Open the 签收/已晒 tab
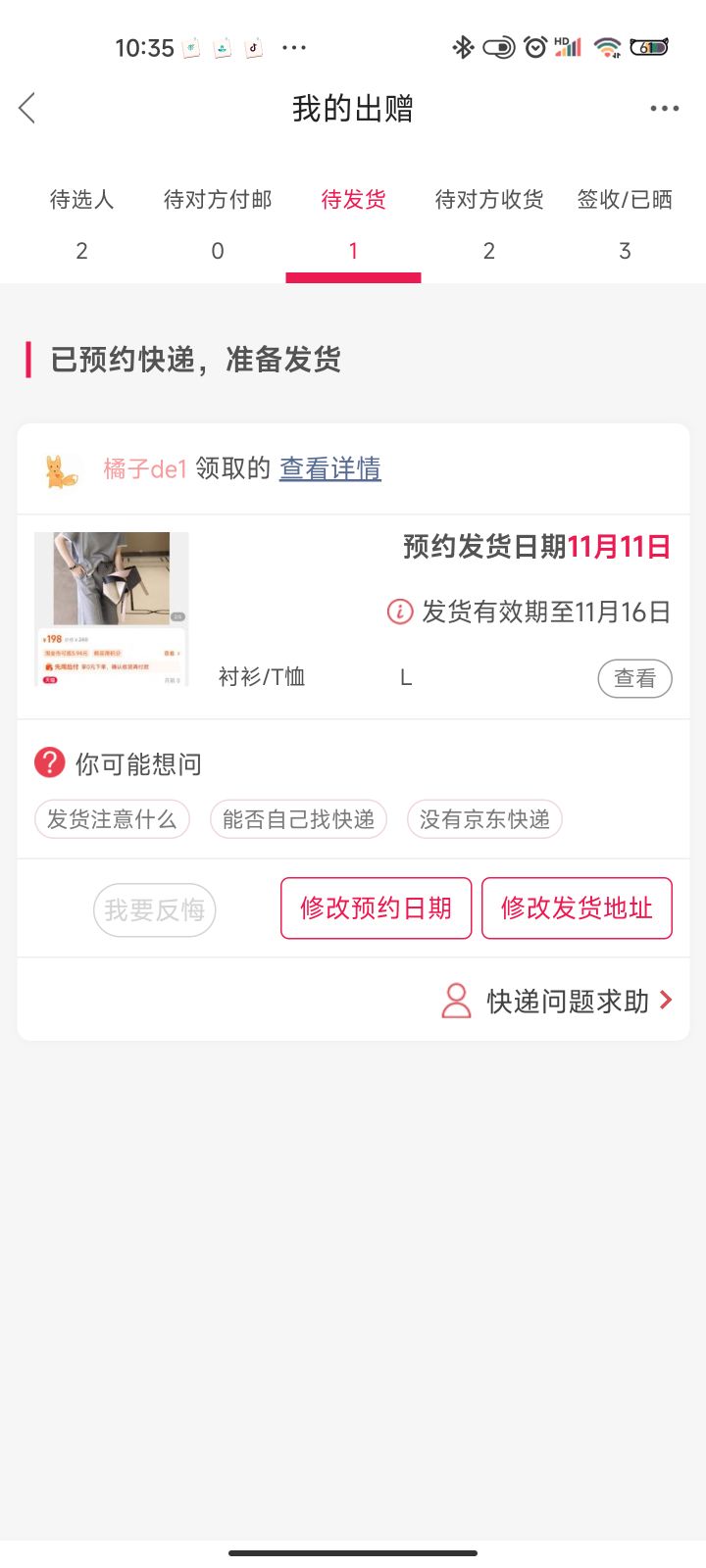The image size is (706, 1568). (x=625, y=223)
